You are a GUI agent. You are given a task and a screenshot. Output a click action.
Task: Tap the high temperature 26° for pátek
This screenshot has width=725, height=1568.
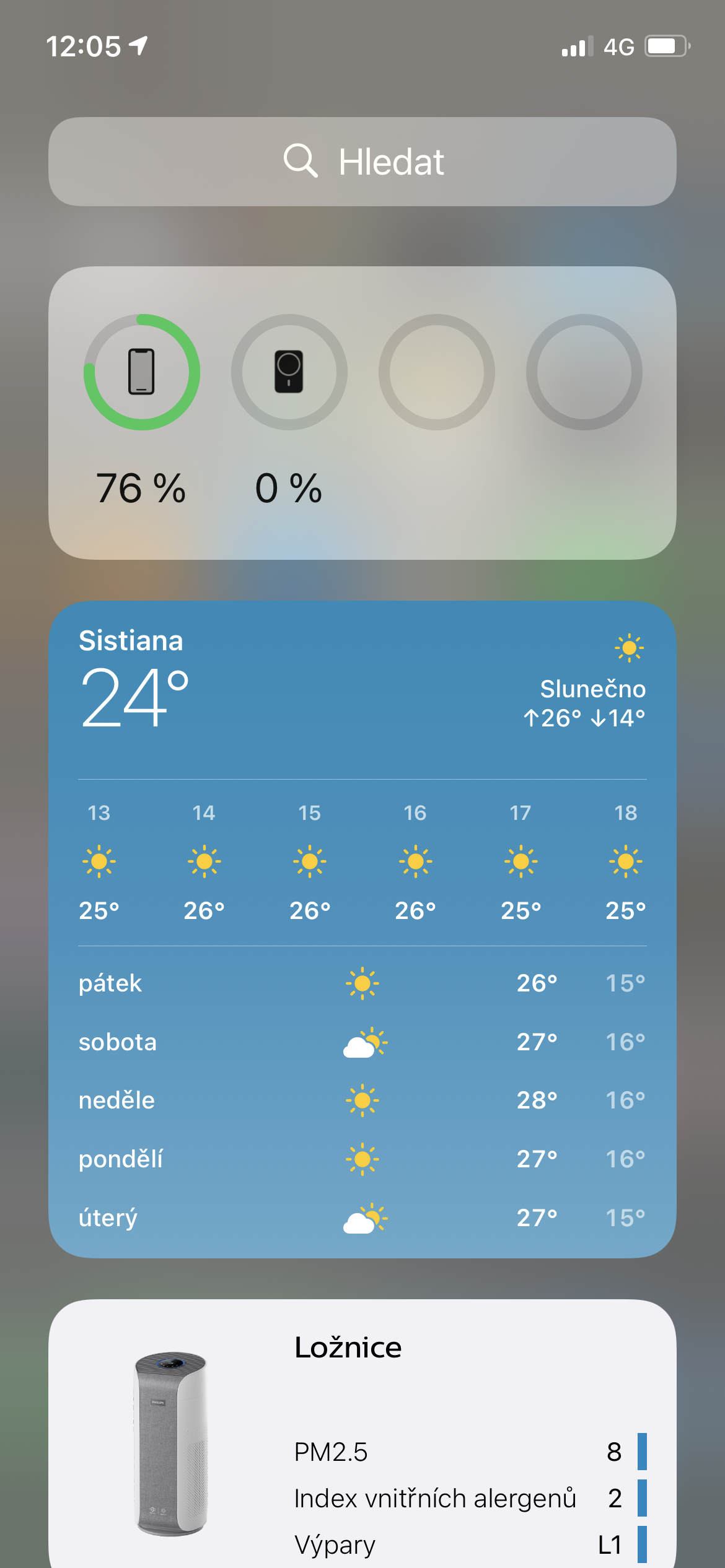coord(537,983)
